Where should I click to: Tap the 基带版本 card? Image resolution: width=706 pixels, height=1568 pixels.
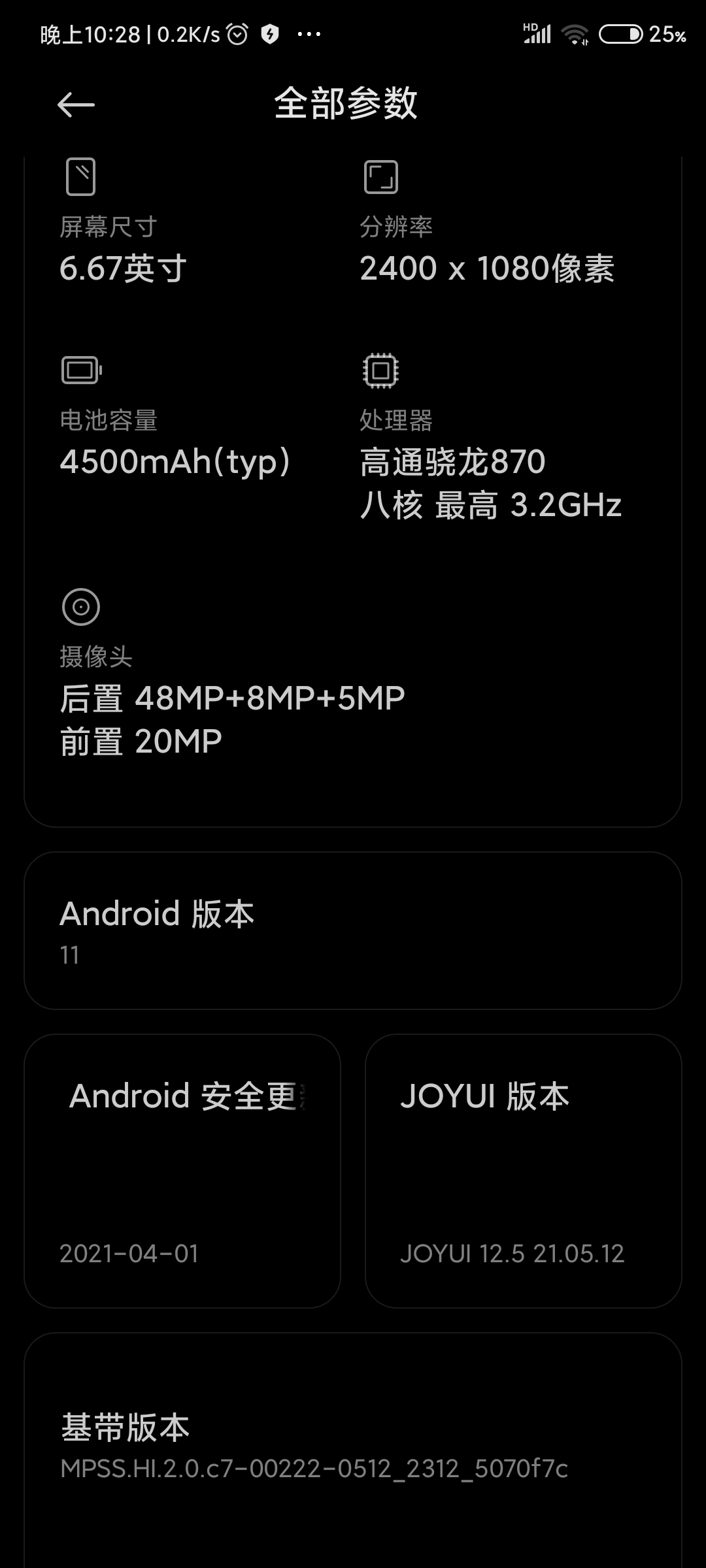(x=353, y=1450)
